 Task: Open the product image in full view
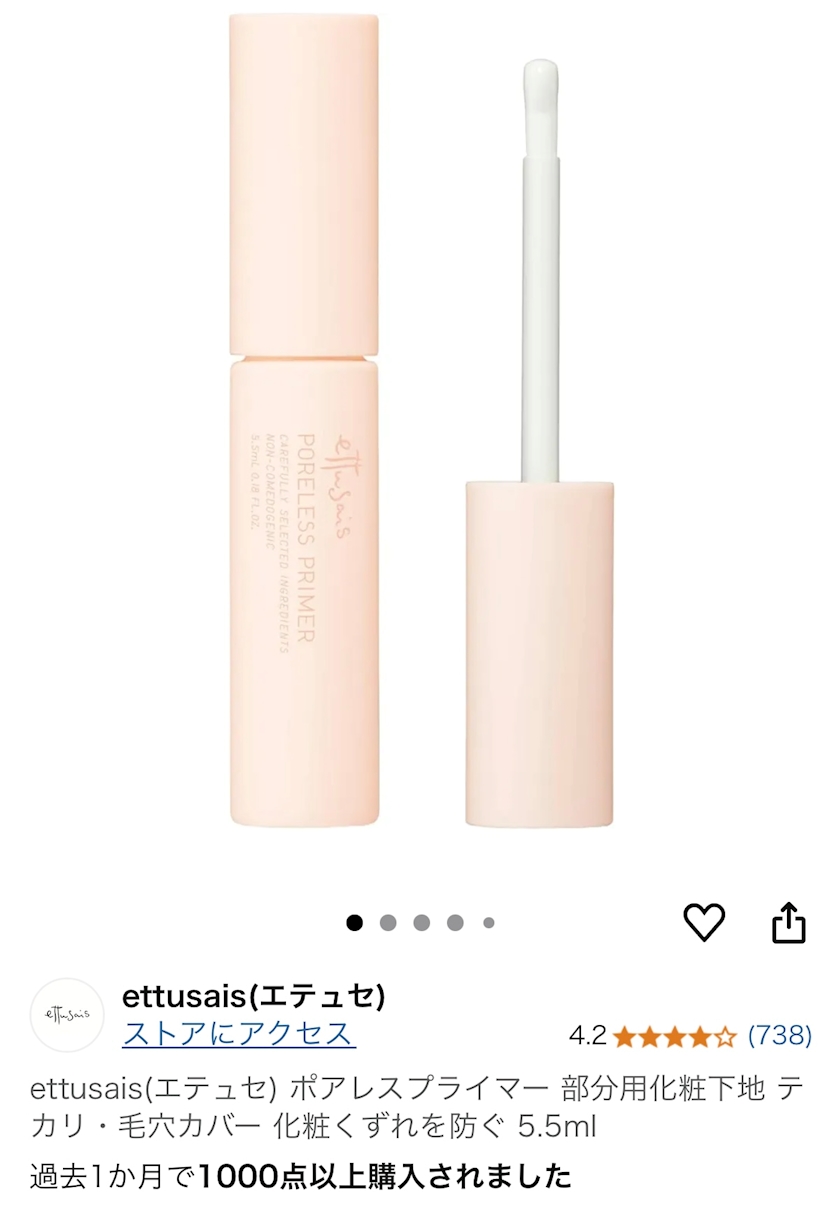[x=420, y=430]
